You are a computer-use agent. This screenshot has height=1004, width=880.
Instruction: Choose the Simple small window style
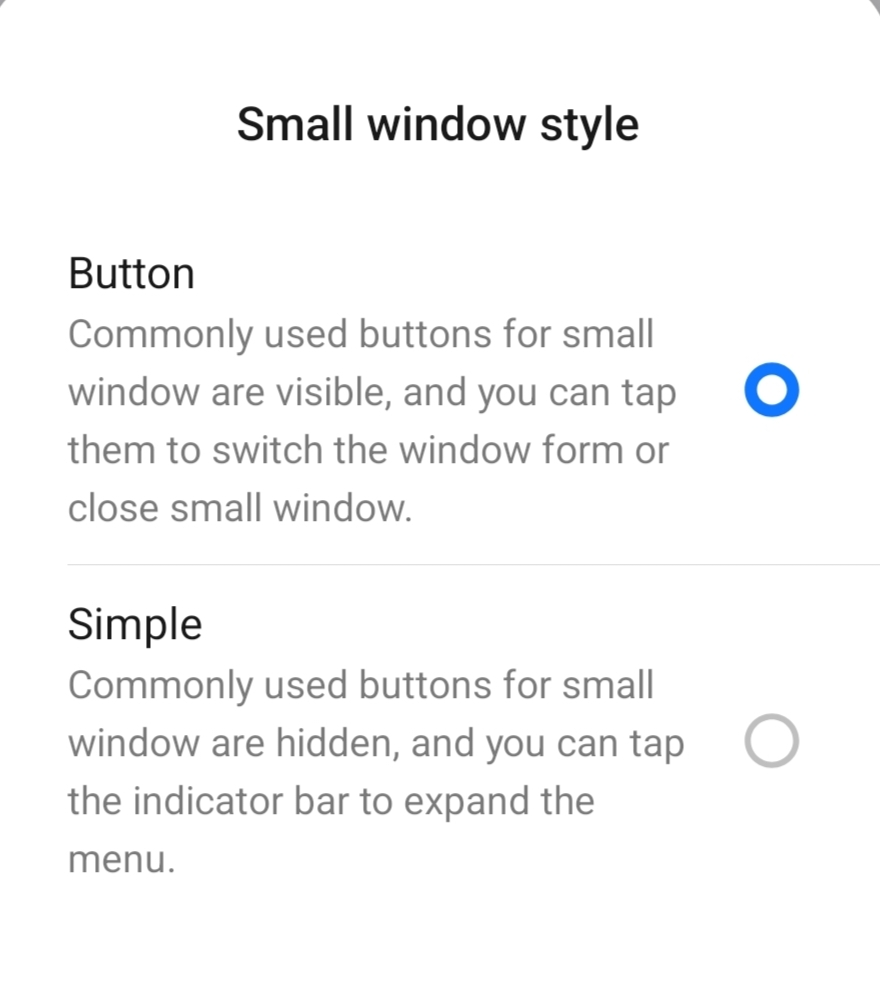click(x=771, y=742)
